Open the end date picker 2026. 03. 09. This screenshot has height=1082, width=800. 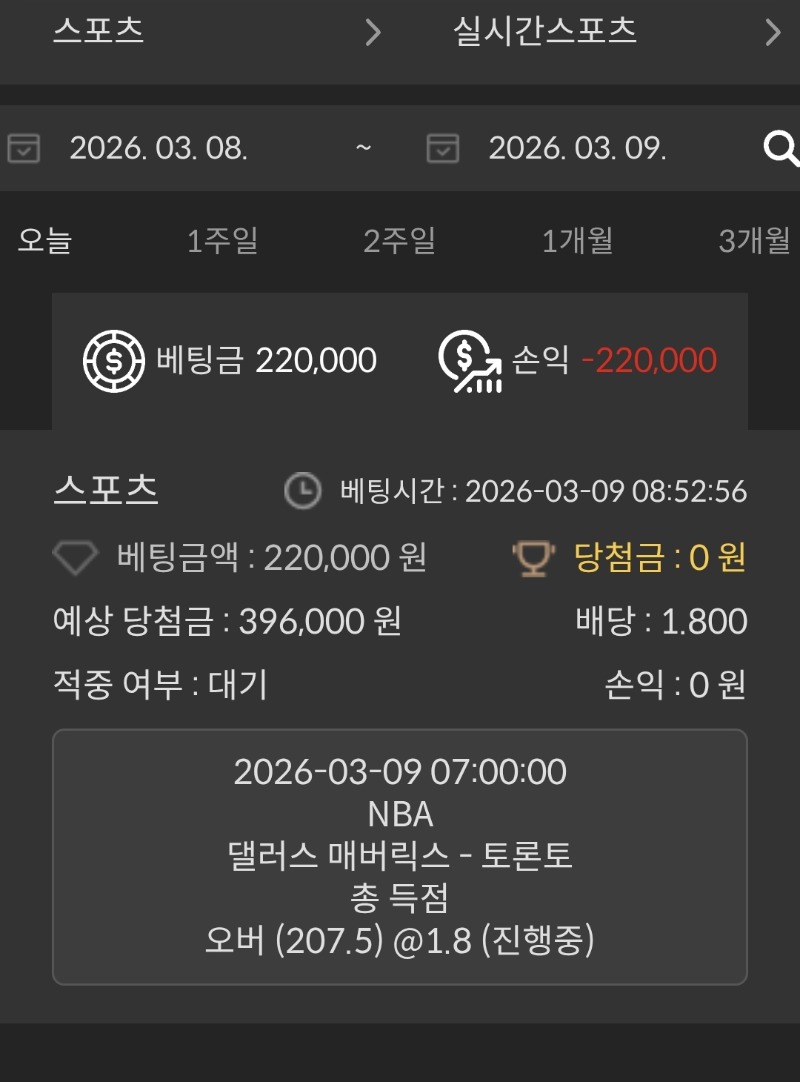coord(576,149)
